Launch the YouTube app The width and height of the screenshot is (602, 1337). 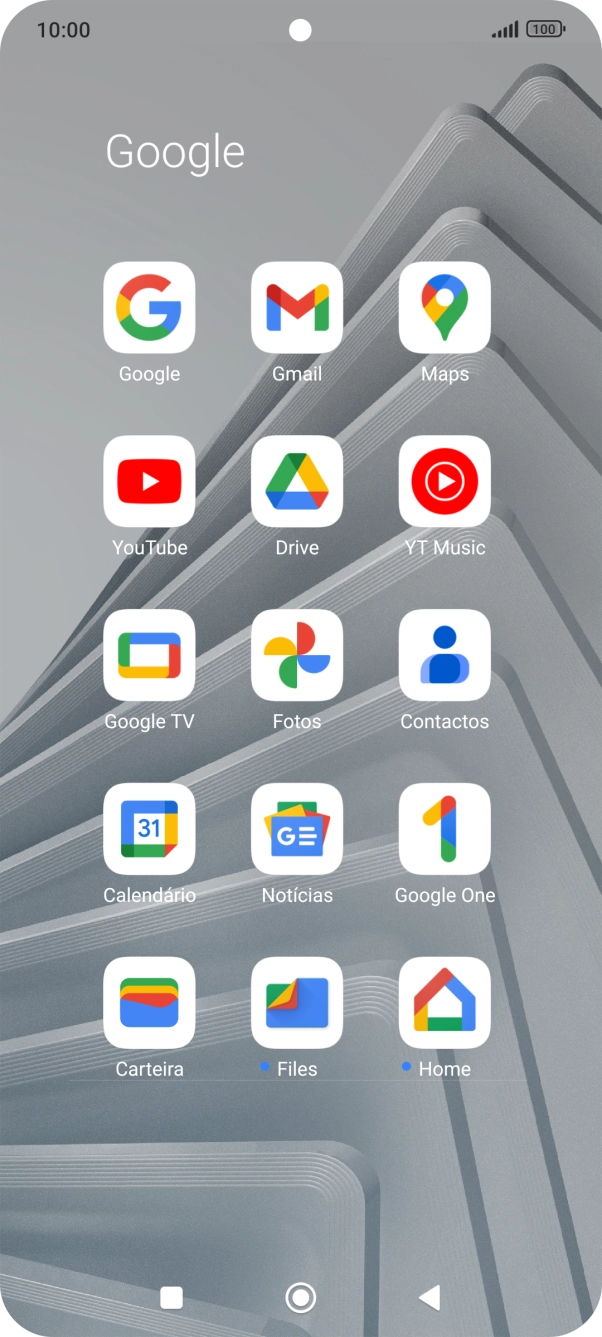(x=149, y=482)
